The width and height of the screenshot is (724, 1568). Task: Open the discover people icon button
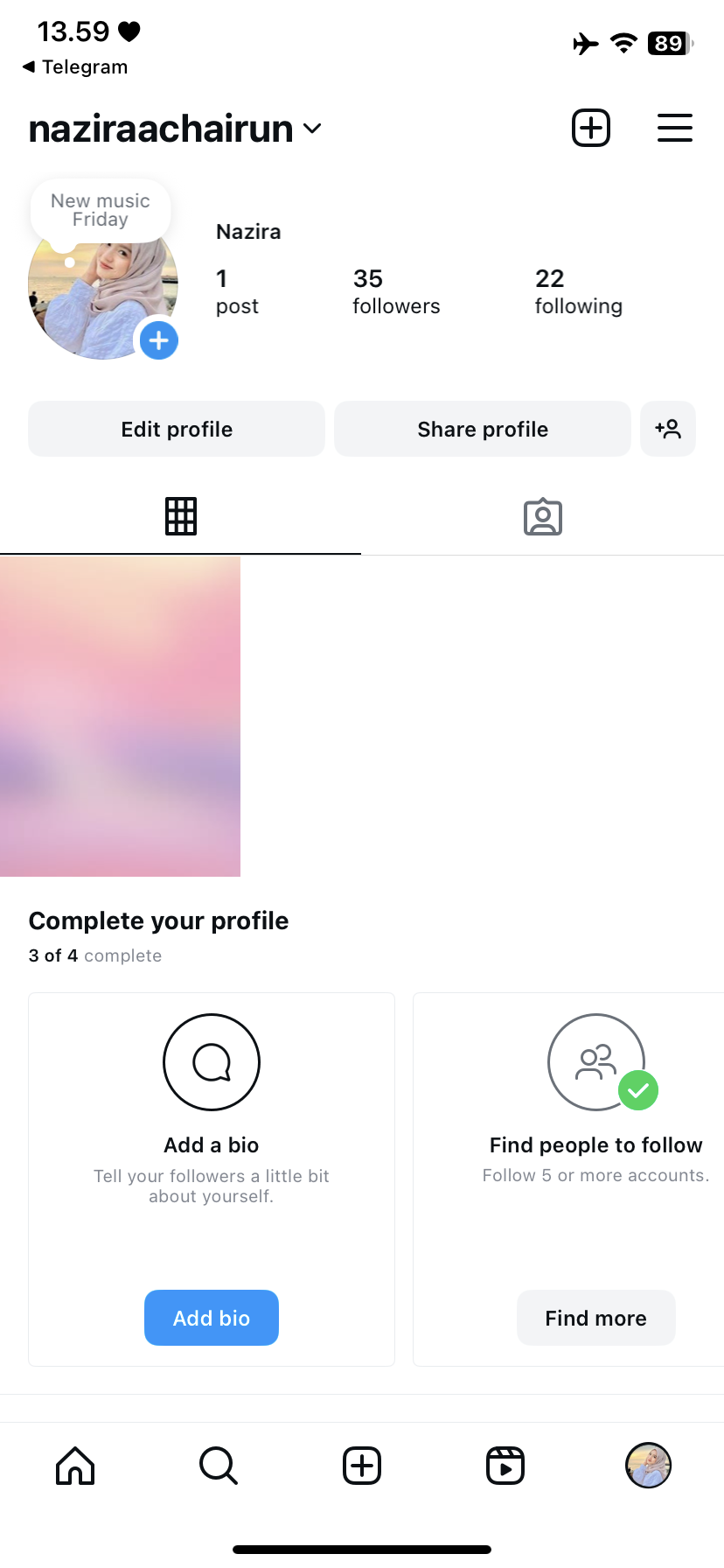[x=668, y=429]
